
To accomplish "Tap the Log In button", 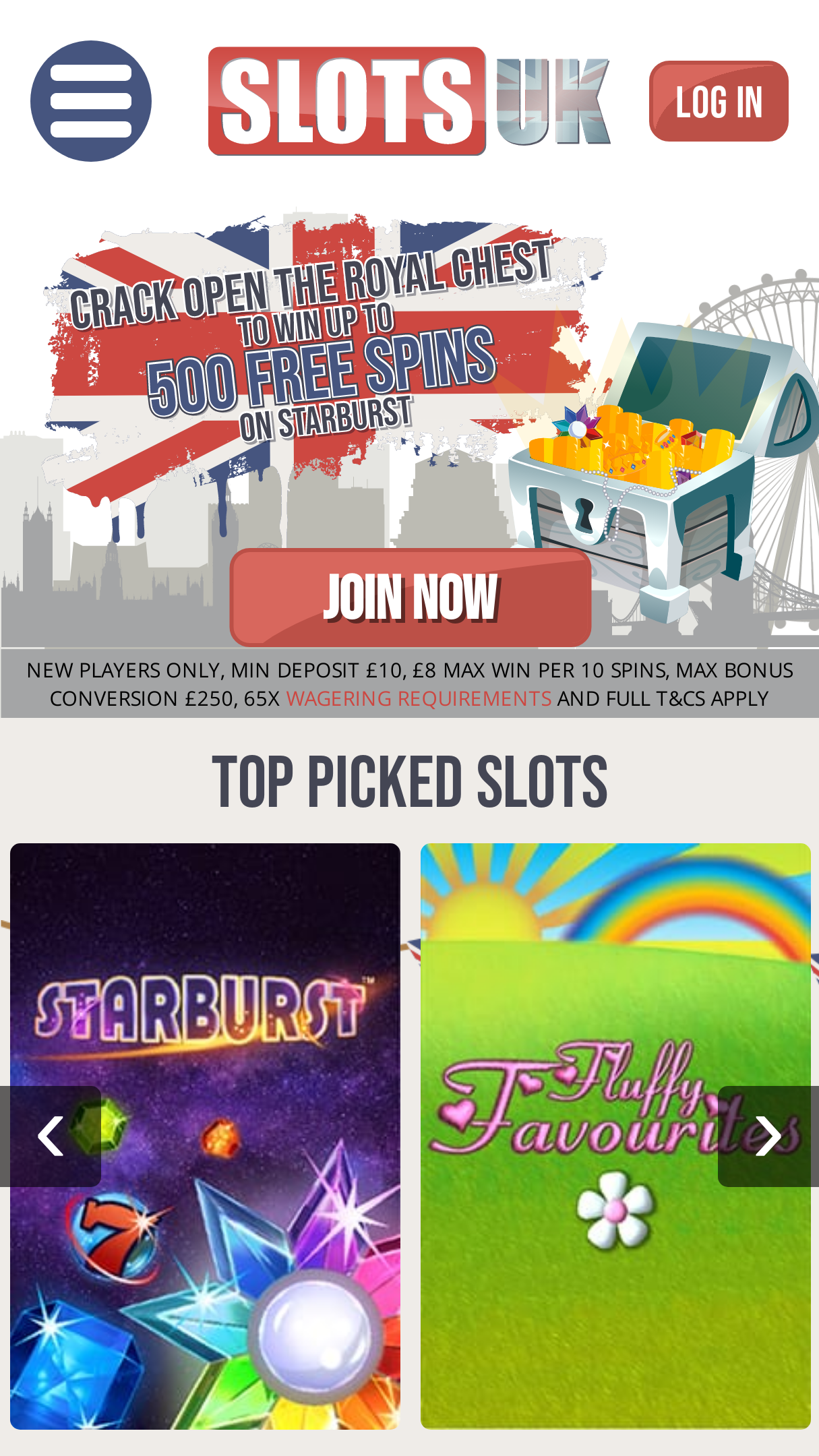I will 719,101.
